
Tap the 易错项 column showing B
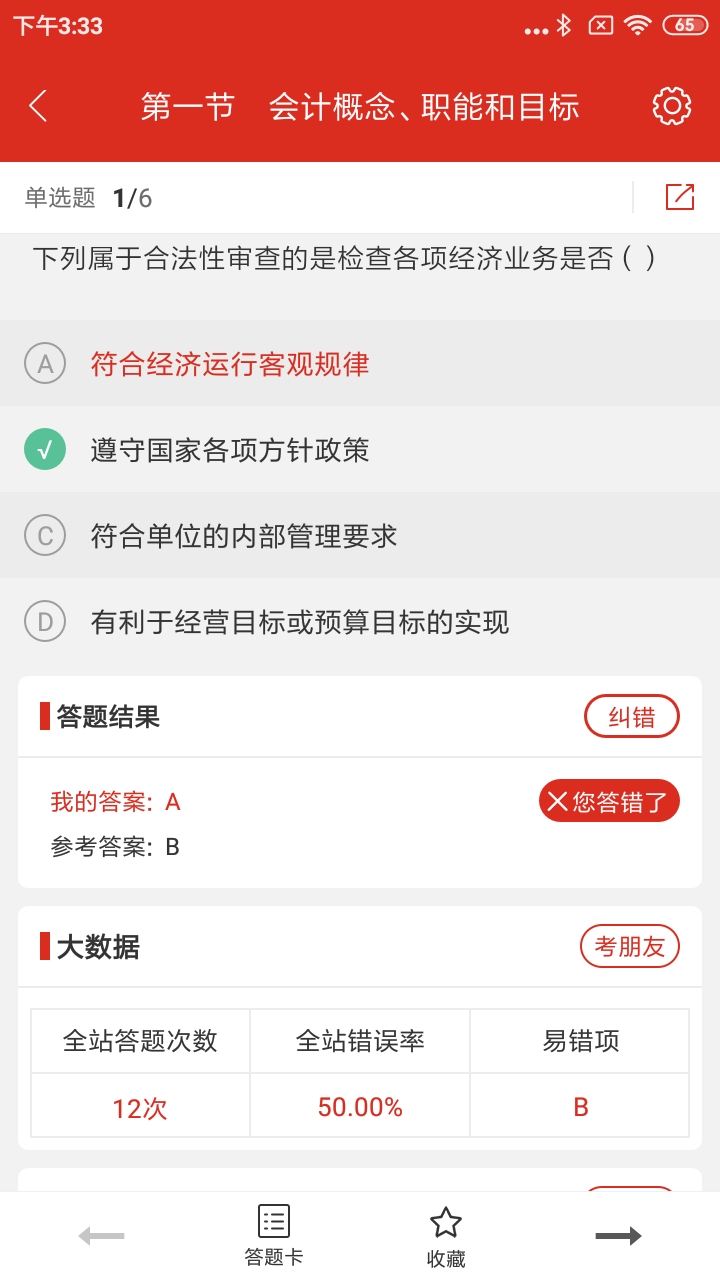[580, 1106]
